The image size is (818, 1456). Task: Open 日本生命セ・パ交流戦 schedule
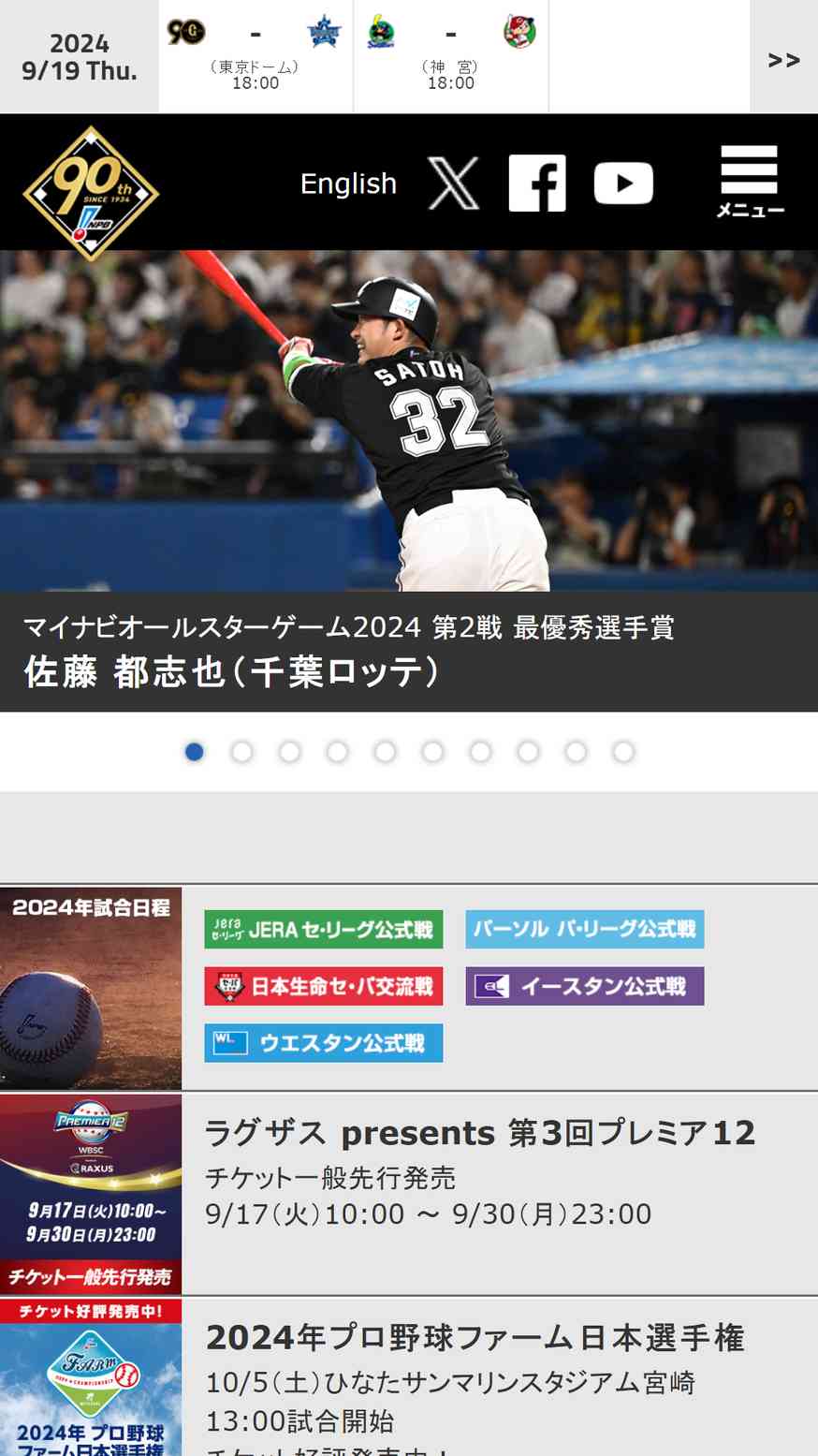click(323, 986)
